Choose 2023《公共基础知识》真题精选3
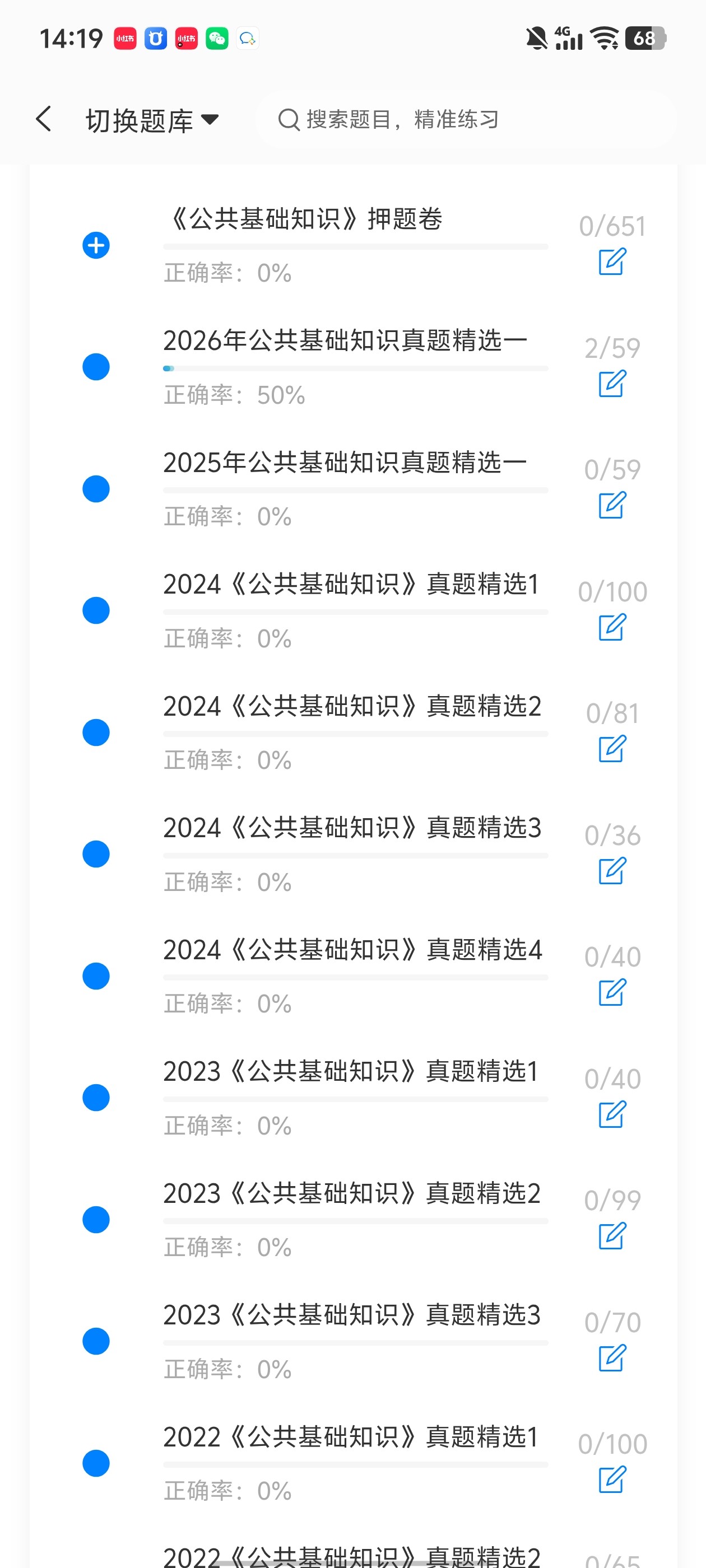Viewport: 706px width, 1568px height. (351, 1315)
